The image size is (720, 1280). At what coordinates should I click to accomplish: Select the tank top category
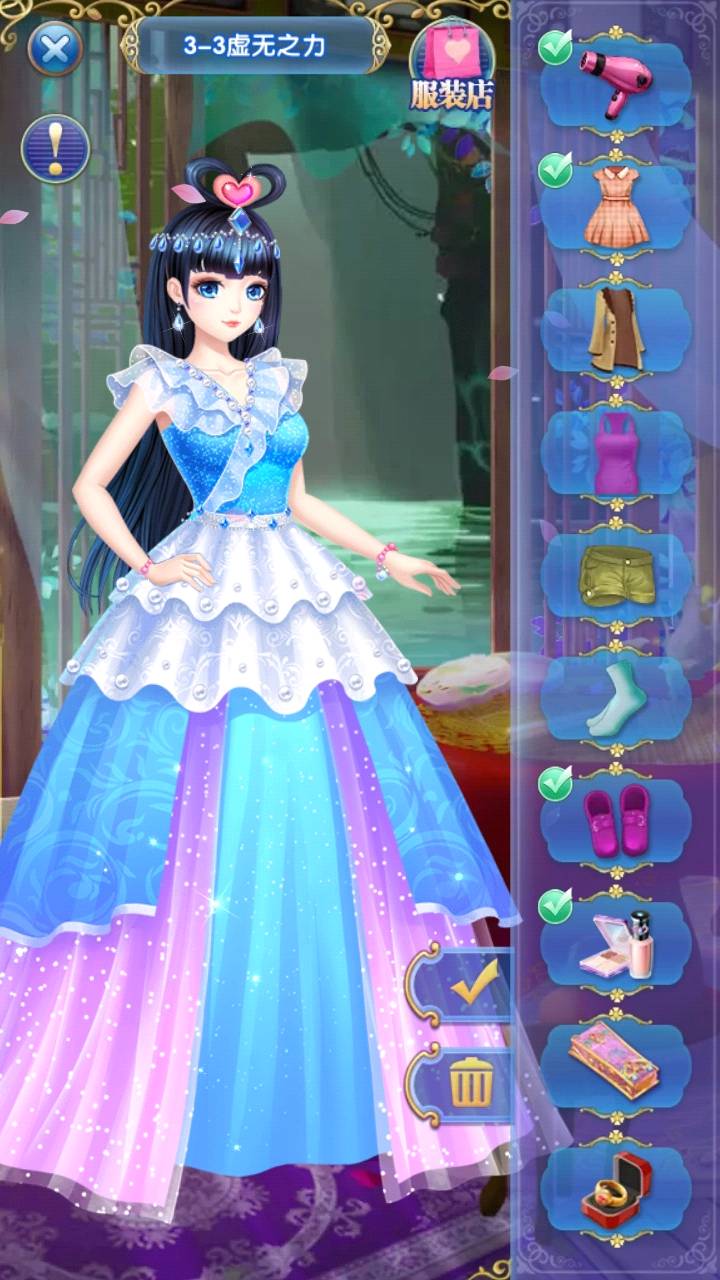(615, 452)
